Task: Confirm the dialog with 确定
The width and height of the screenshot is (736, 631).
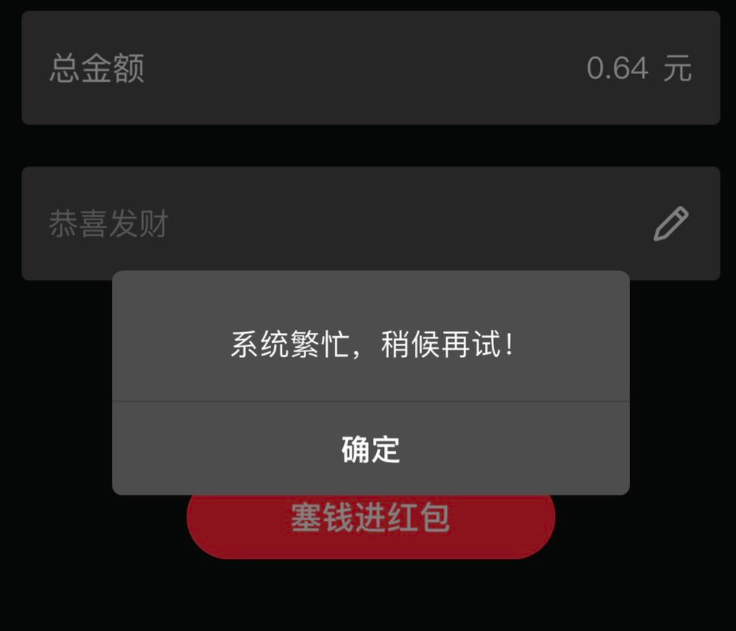Action: pos(370,449)
